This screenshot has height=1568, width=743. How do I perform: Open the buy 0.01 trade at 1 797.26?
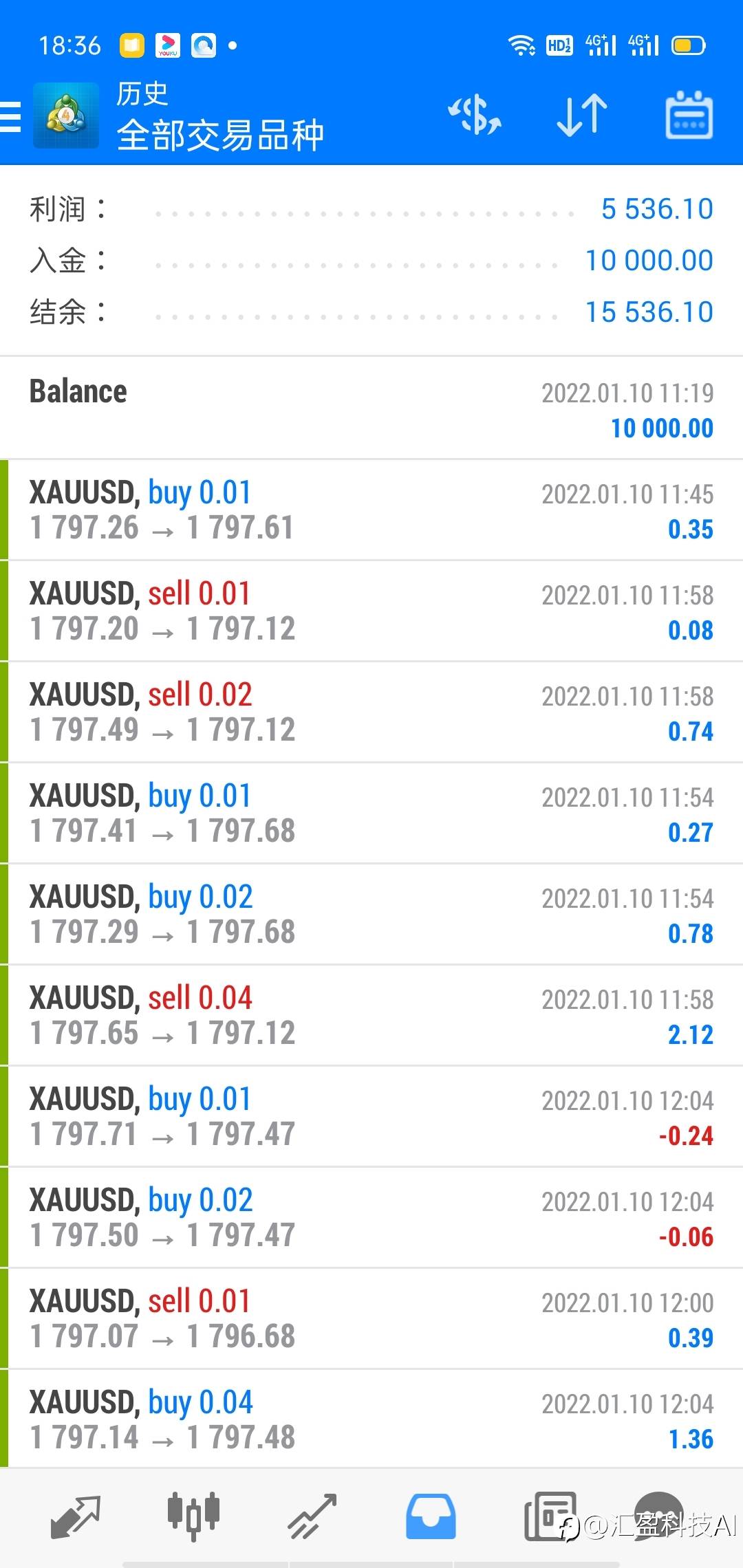[371, 510]
